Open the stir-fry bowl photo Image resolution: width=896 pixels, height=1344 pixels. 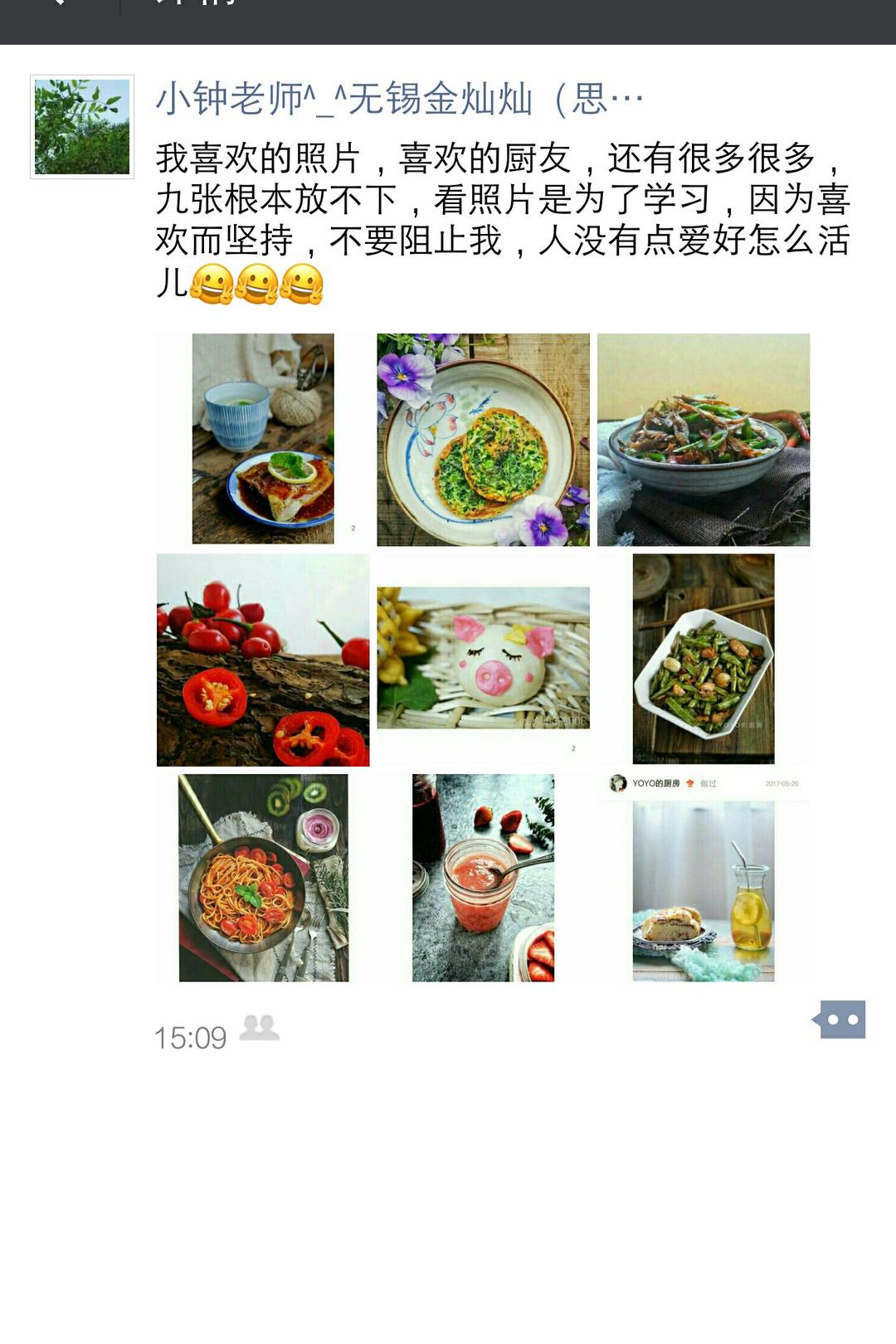704,439
